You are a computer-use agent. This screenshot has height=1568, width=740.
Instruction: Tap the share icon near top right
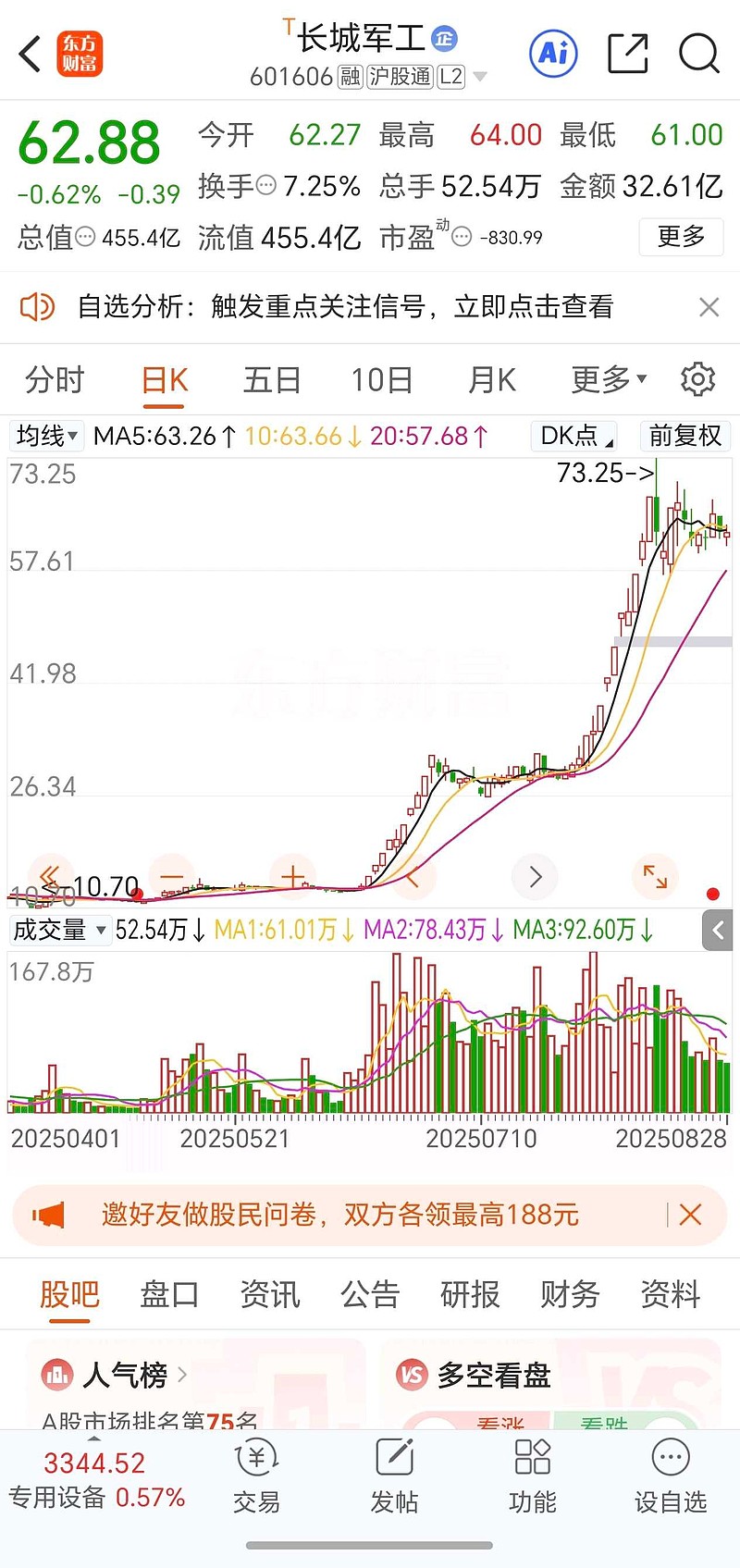tap(627, 54)
